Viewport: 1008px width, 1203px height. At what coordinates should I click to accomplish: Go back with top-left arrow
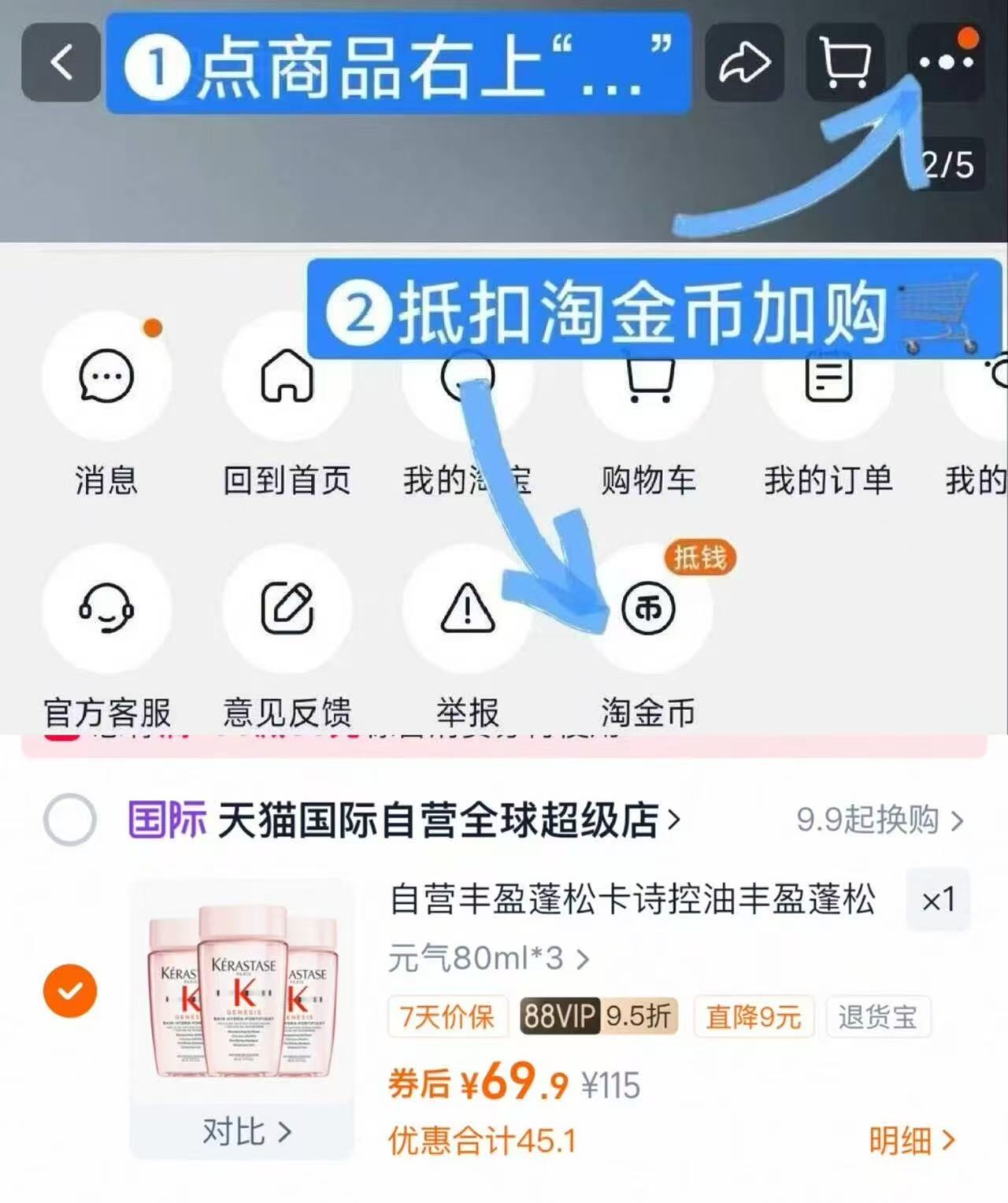coord(59,63)
